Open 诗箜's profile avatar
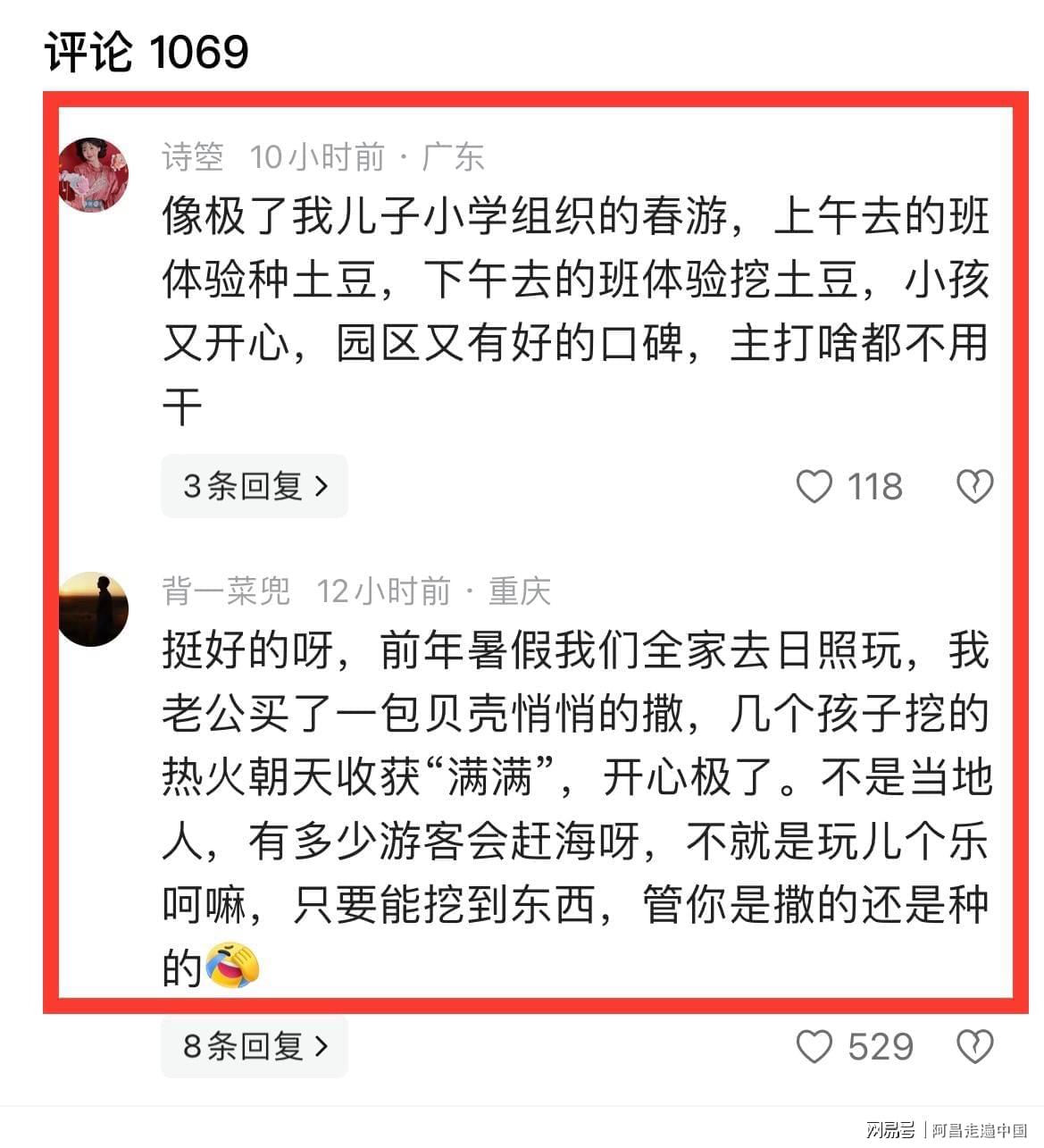Viewport: 1044px width, 1148px height. [x=93, y=174]
